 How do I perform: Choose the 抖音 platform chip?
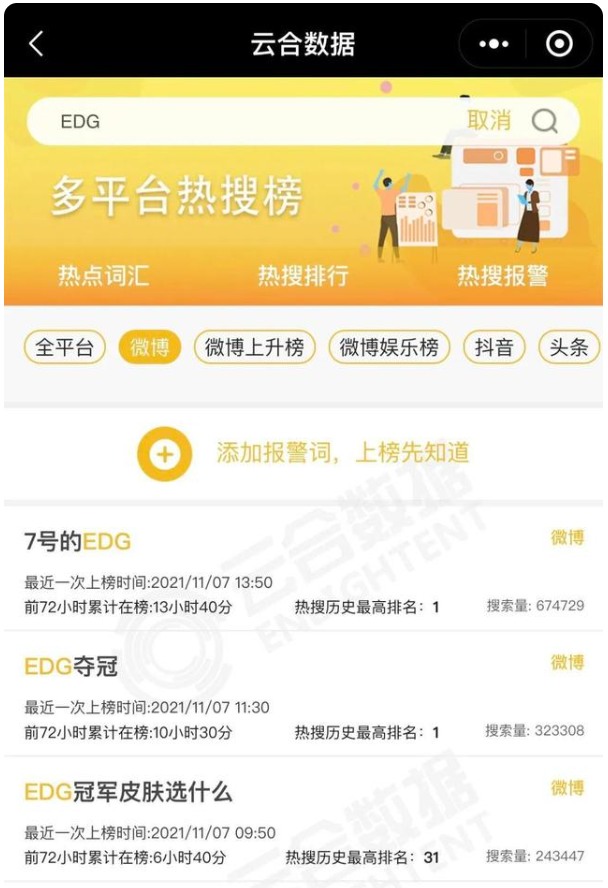(494, 347)
